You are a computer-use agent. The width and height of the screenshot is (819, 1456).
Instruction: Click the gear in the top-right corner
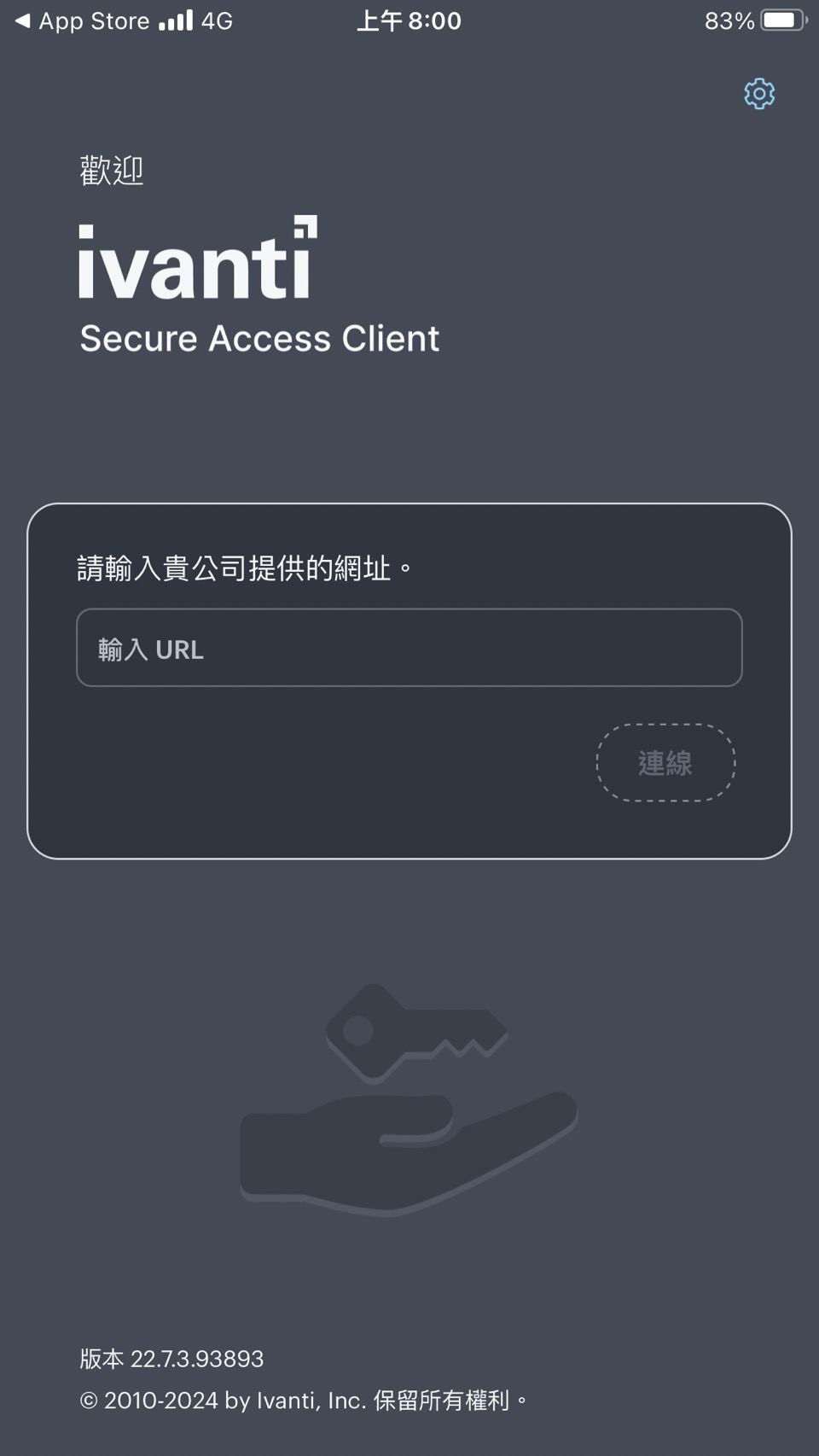point(758,94)
